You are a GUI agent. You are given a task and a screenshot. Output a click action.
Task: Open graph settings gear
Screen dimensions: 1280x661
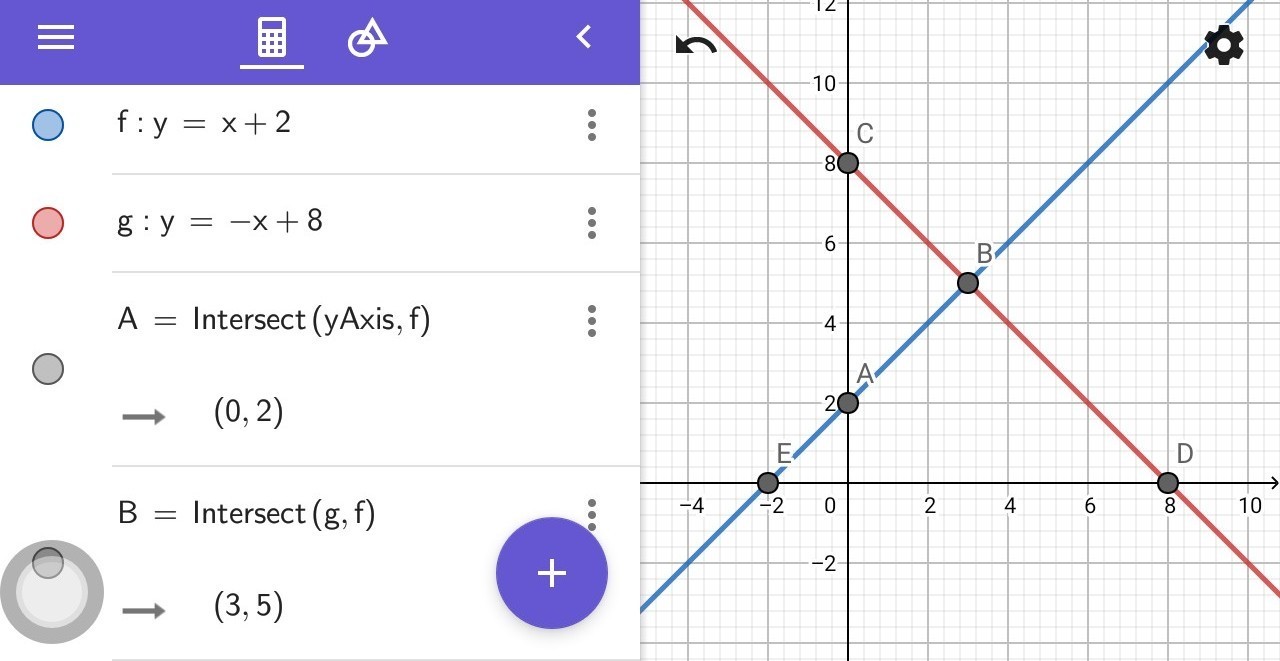pos(1223,45)
